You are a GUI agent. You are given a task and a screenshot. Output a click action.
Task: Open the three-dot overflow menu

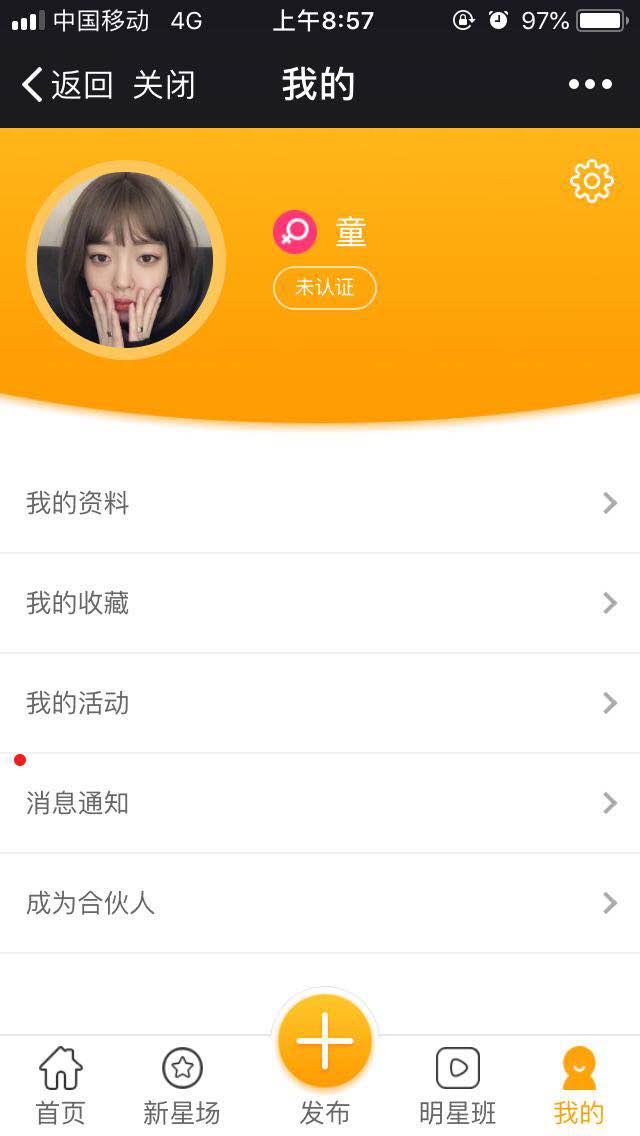[x=590, y=85]
